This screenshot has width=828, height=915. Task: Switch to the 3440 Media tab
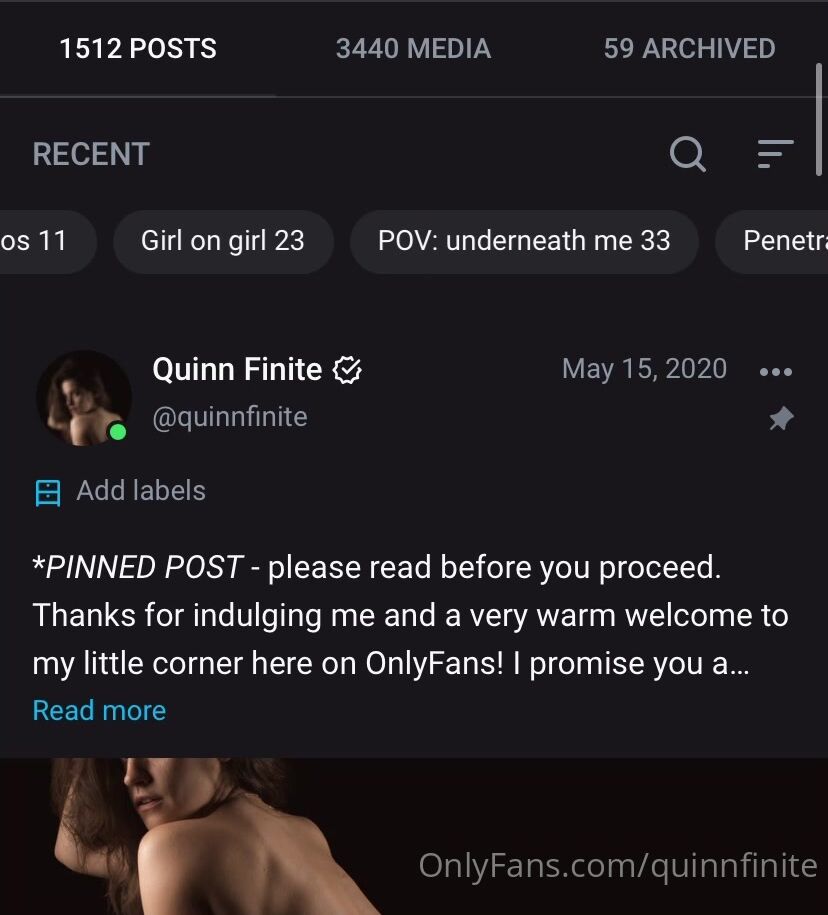pyautogui.click(x=413, y=49)
